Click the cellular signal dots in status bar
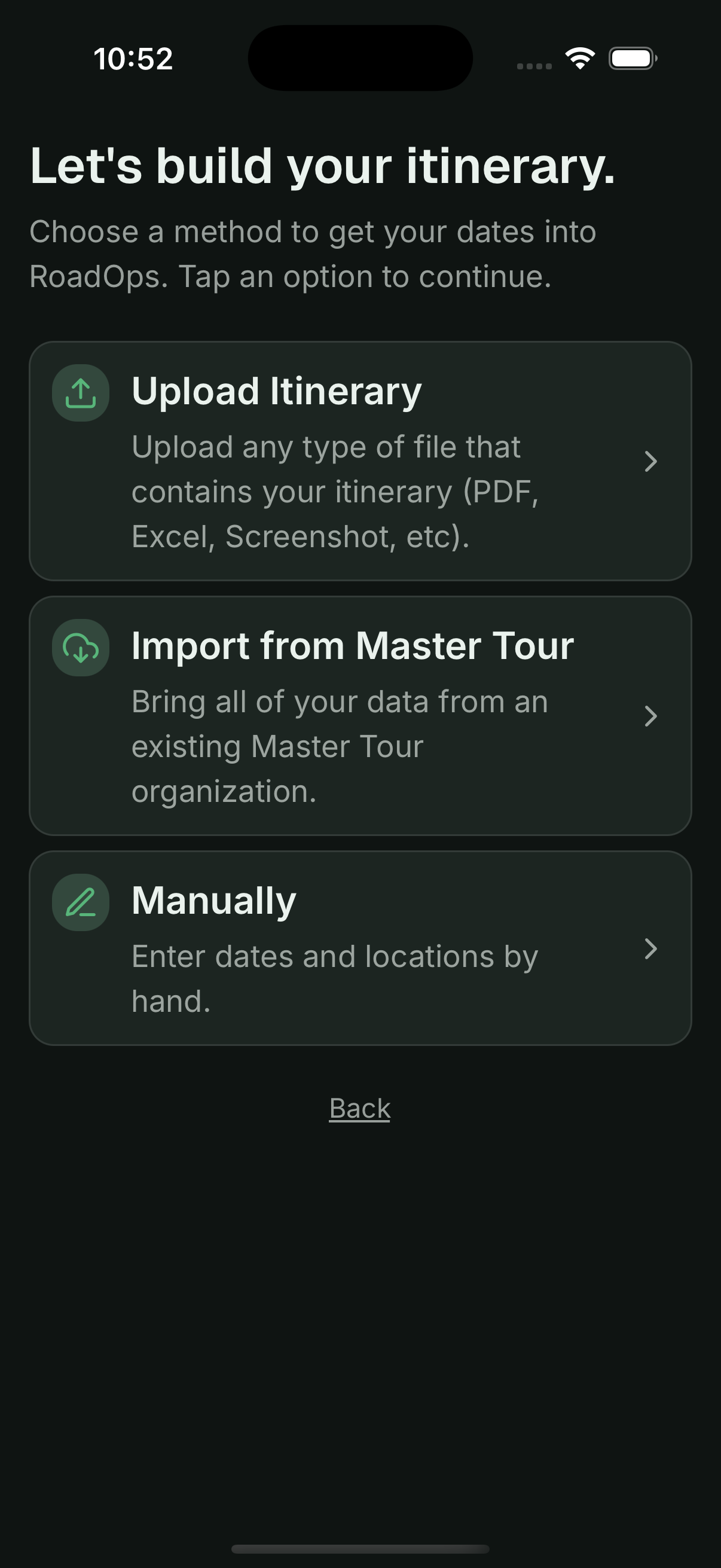The height and width of the screenshot is (1568, 721). tap(531, 61)
